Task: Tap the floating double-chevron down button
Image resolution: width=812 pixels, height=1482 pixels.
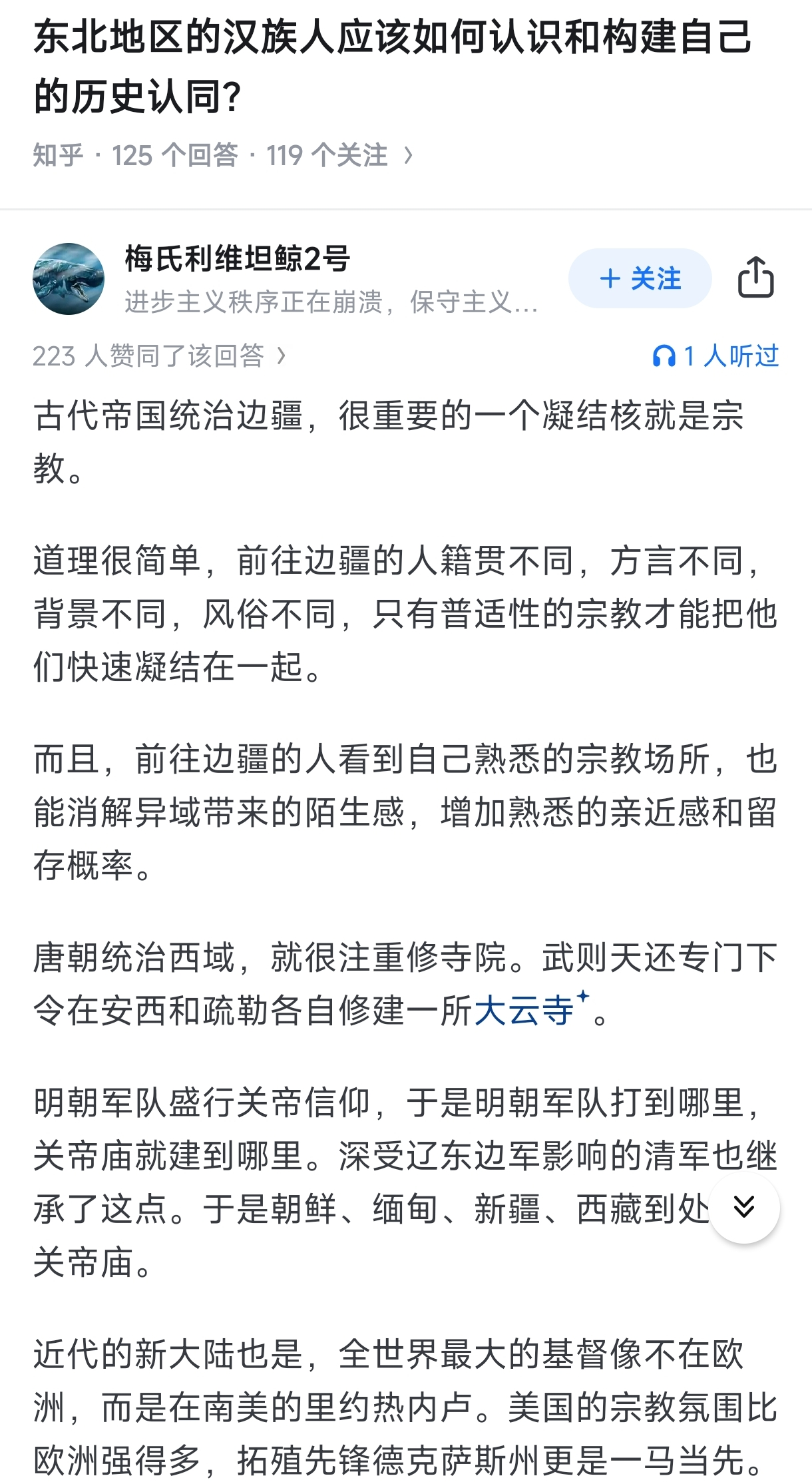Action: tap(743, 1206)
